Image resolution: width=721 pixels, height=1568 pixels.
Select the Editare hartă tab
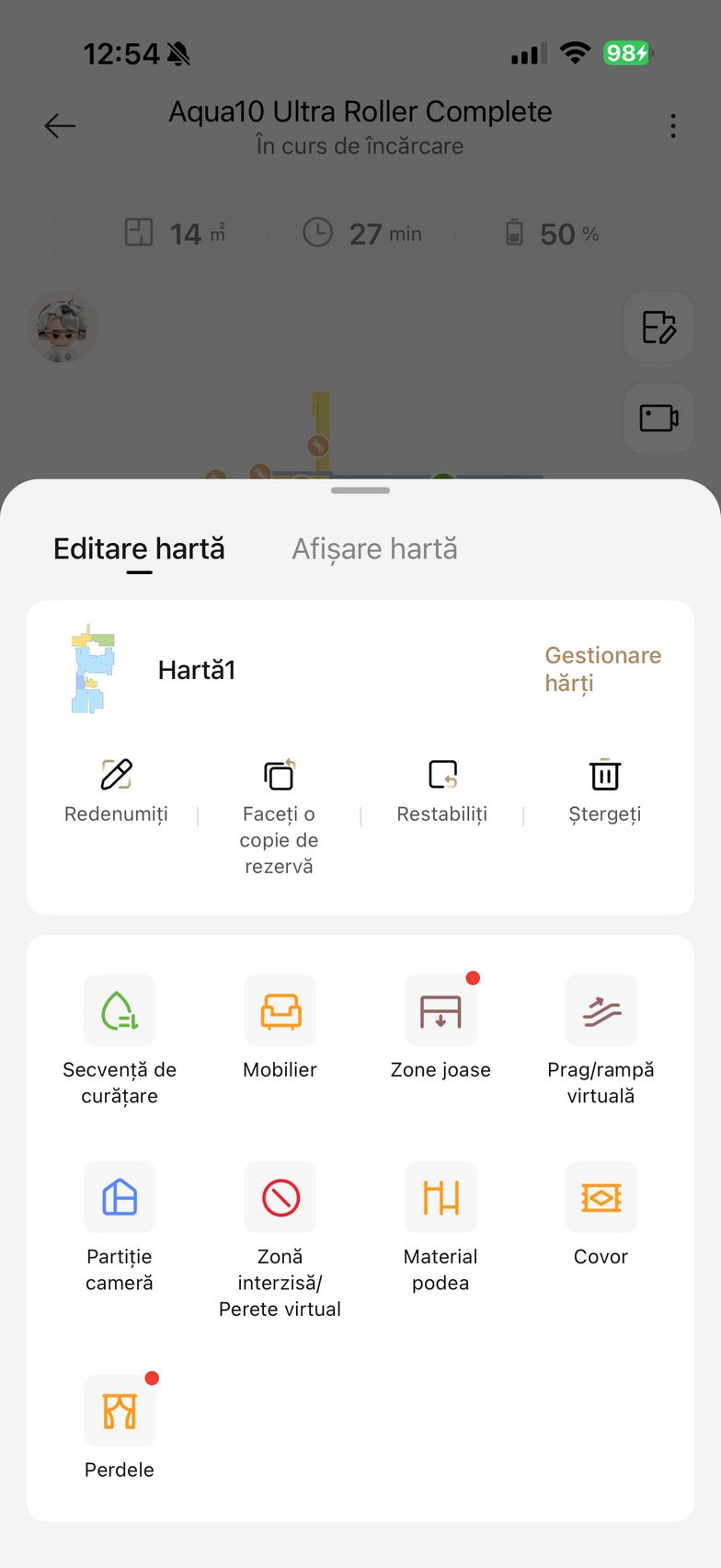[139, 549]
